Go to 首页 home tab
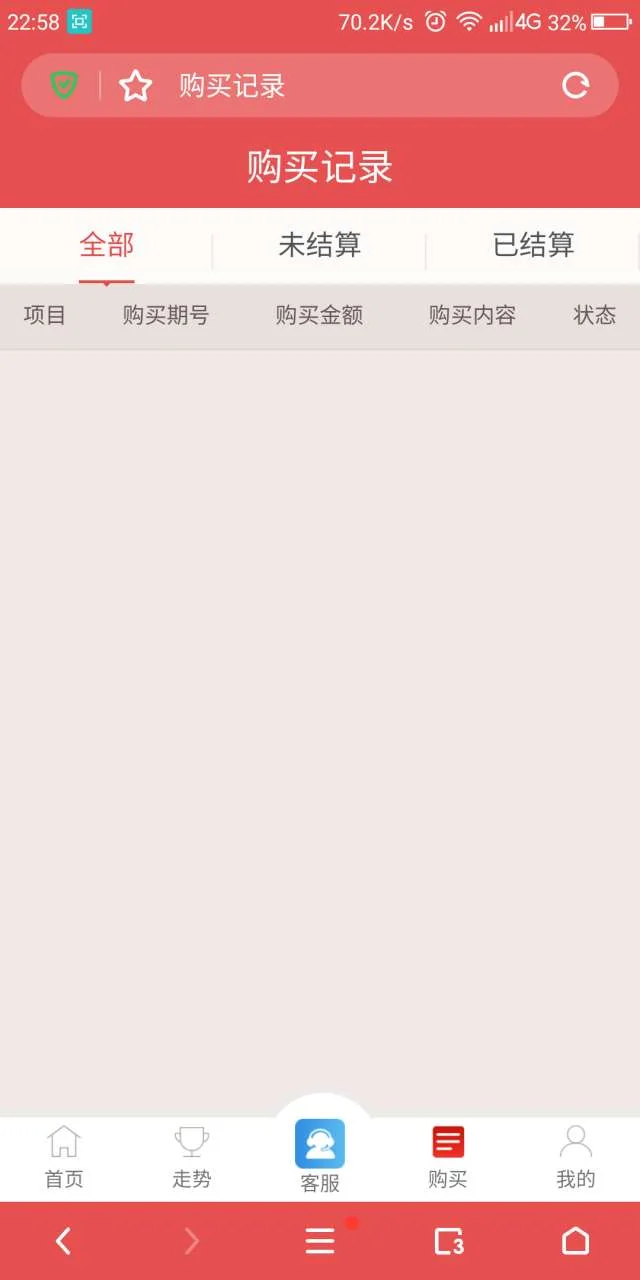 (x=64, y=1157)
